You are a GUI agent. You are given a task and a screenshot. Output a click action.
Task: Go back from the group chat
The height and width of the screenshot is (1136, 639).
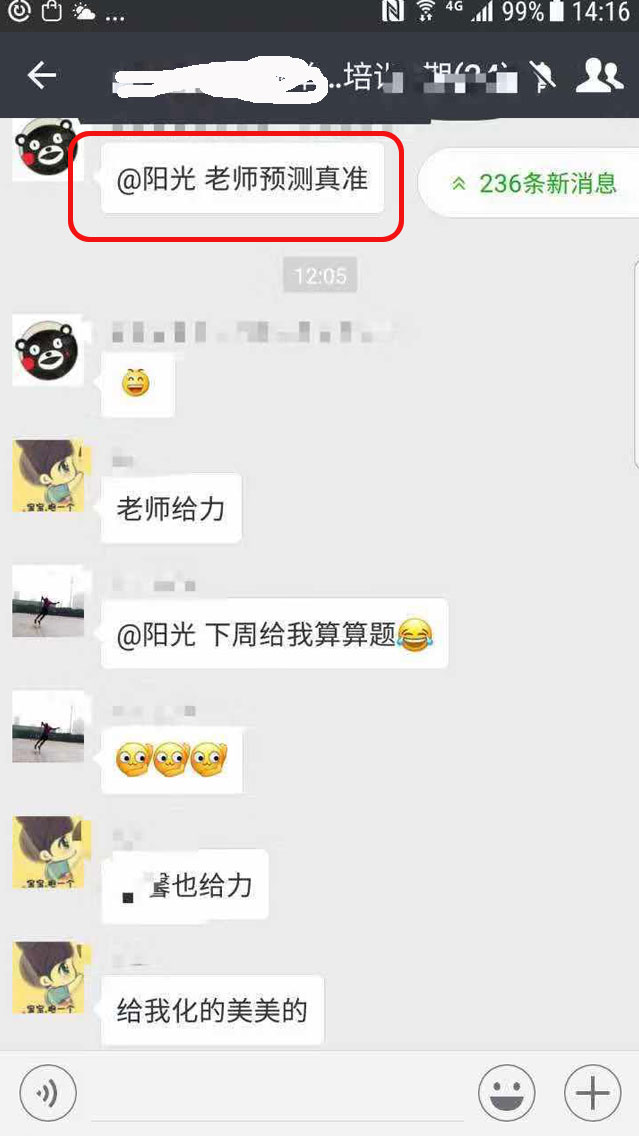click(x=42, y=76)
